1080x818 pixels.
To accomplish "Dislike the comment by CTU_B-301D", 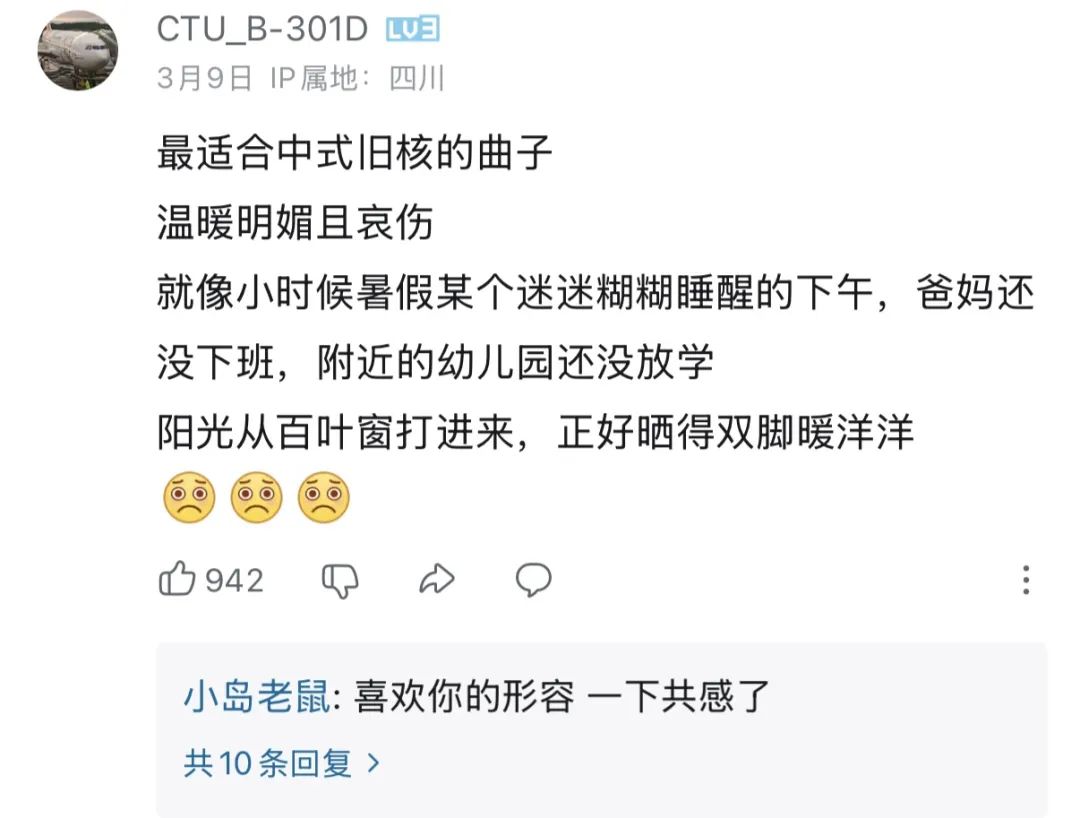I will tap(340, 580).
